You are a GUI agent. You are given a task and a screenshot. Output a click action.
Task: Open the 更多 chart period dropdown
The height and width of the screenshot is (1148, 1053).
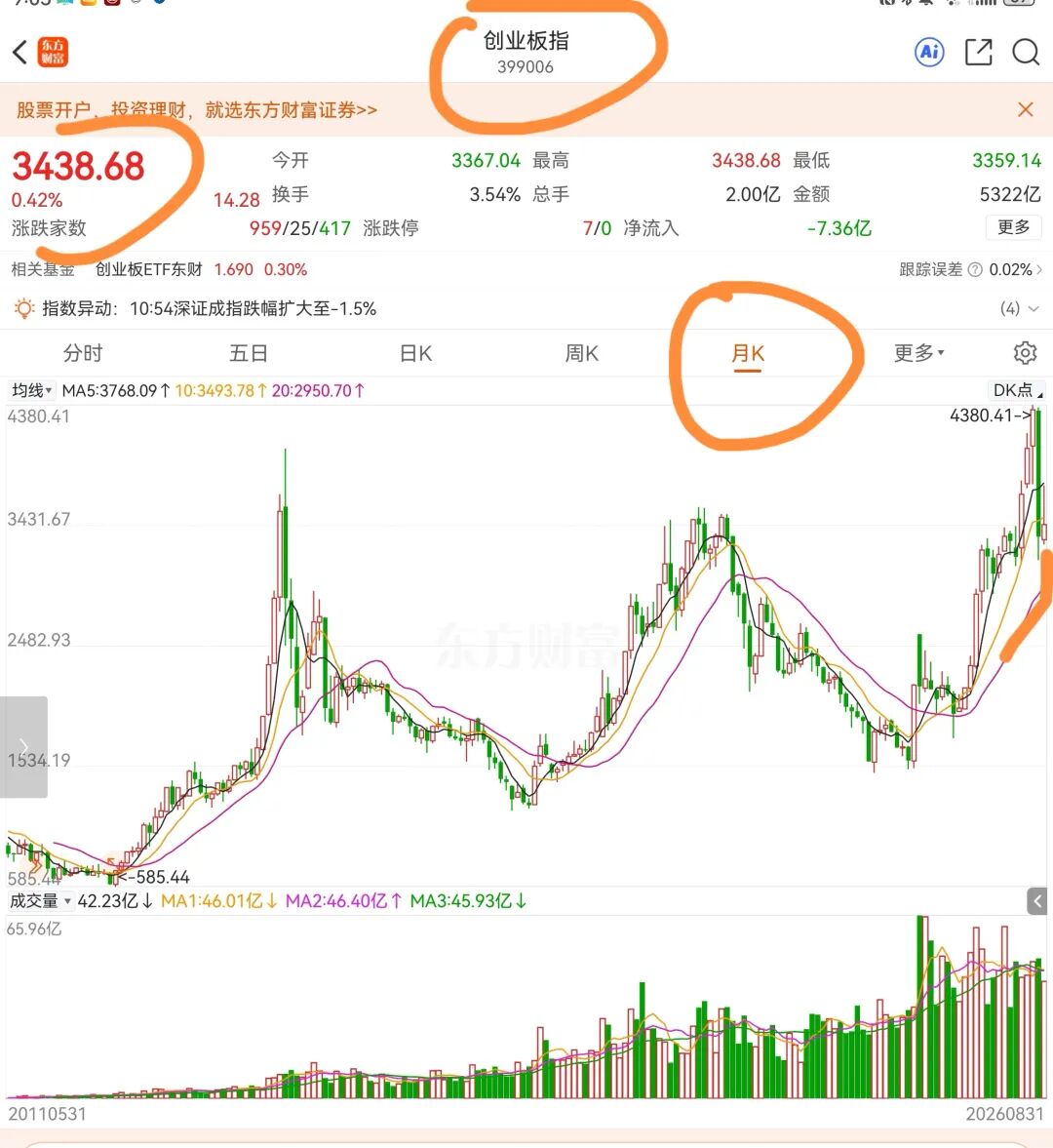pos(919,354)
